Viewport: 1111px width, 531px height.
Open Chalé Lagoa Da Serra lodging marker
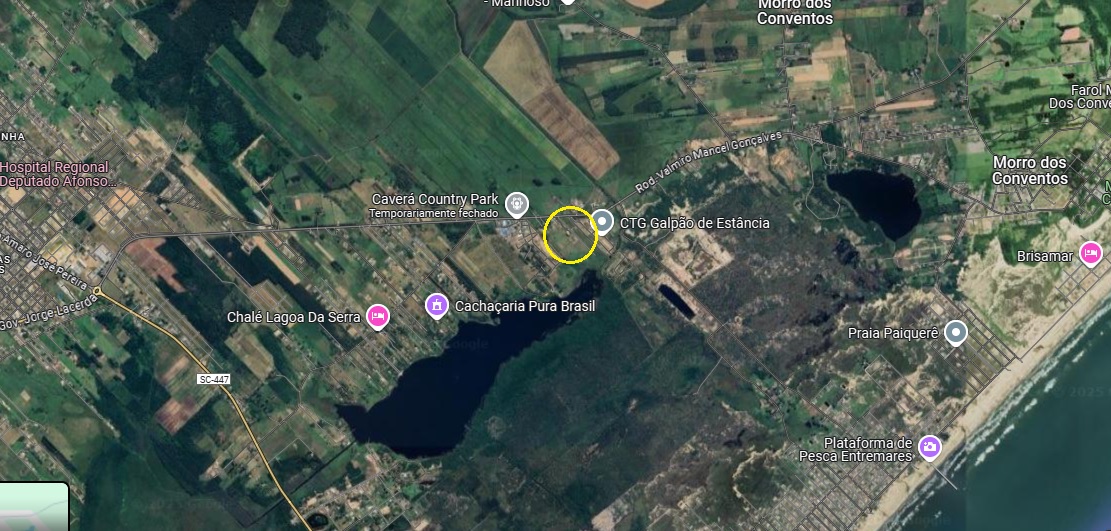(378, 316)
